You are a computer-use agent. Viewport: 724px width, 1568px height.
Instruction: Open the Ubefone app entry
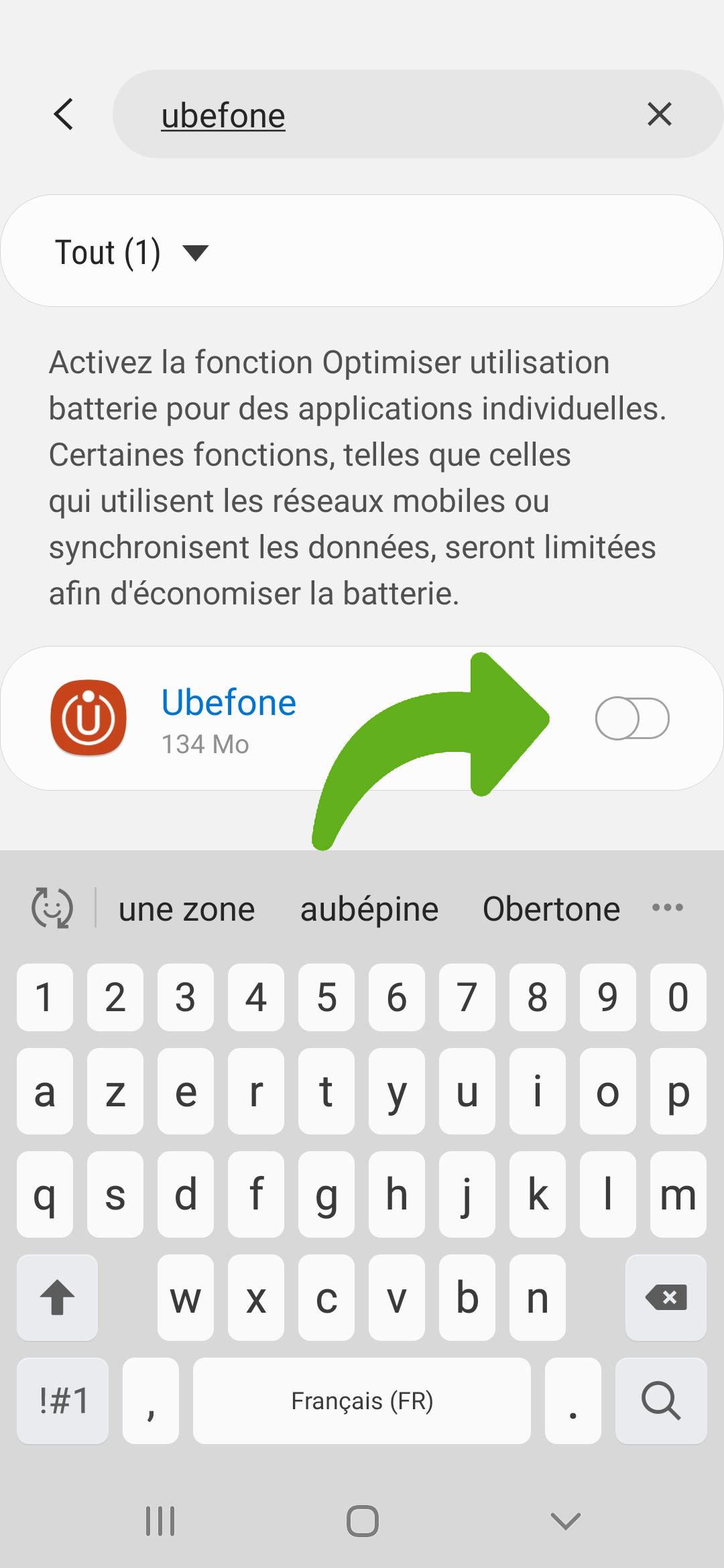(228, 718)
